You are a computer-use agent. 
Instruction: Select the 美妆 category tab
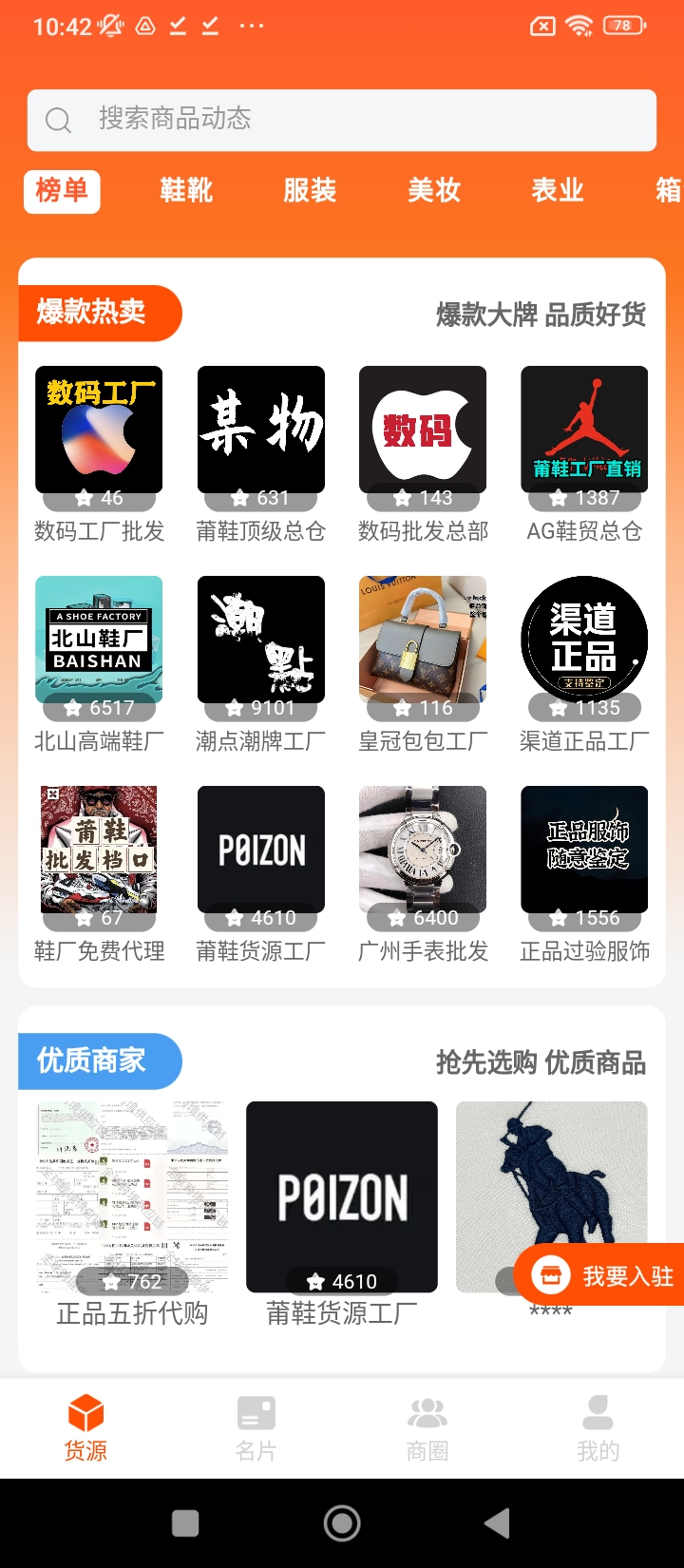click(434, 190)
